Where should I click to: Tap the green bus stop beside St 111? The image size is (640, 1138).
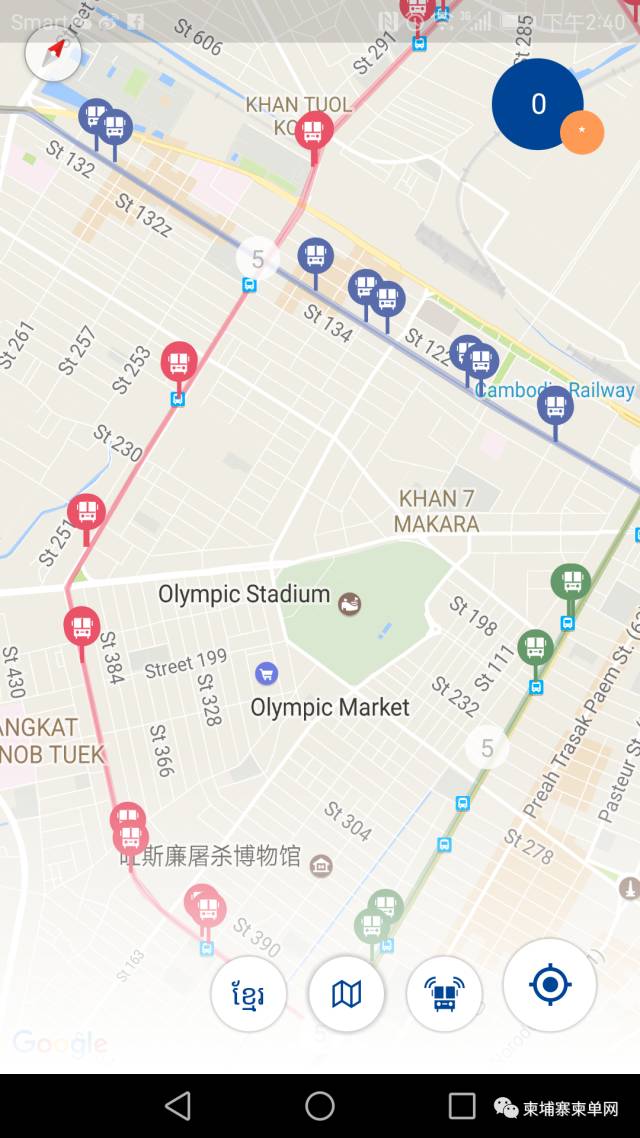pos(535,646)
